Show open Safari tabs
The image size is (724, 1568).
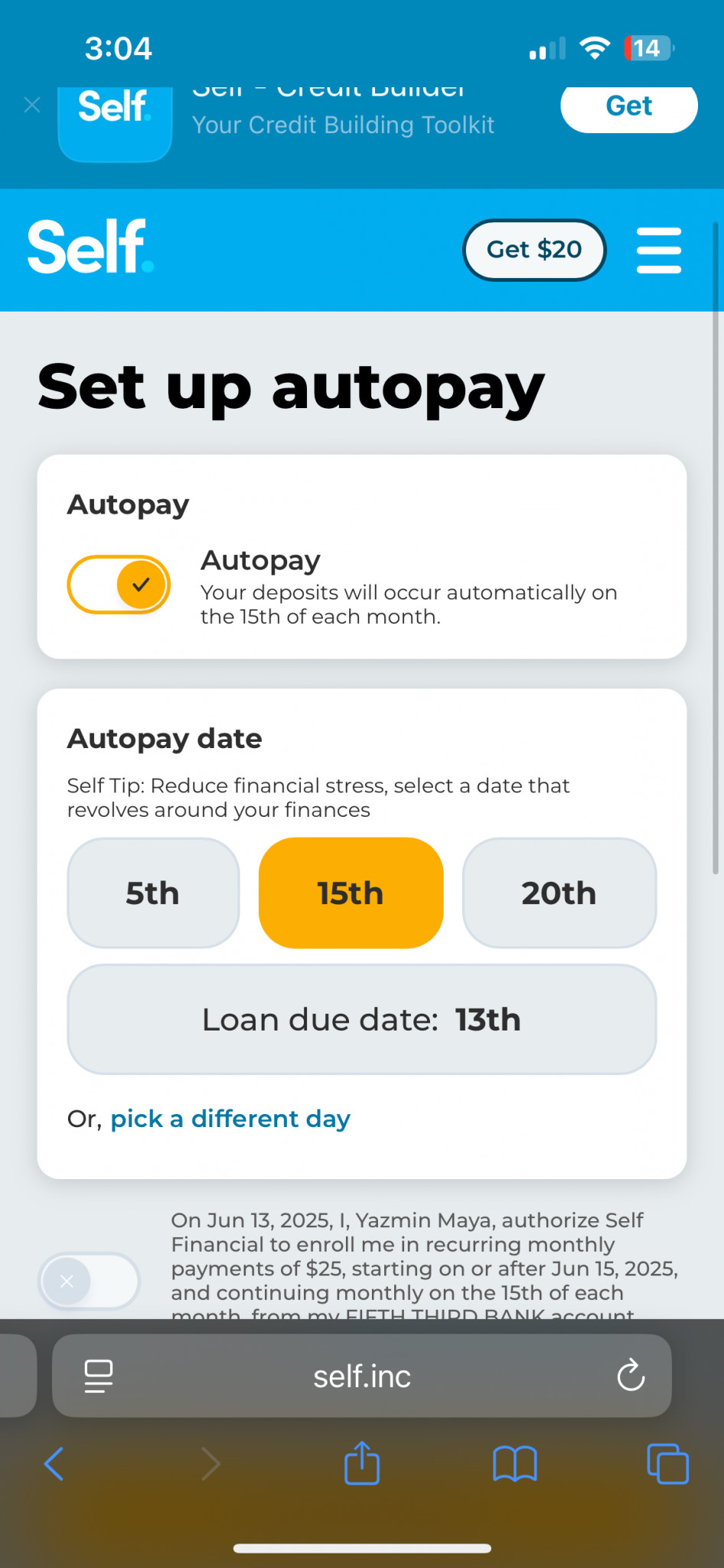(x=668, y=1464)
